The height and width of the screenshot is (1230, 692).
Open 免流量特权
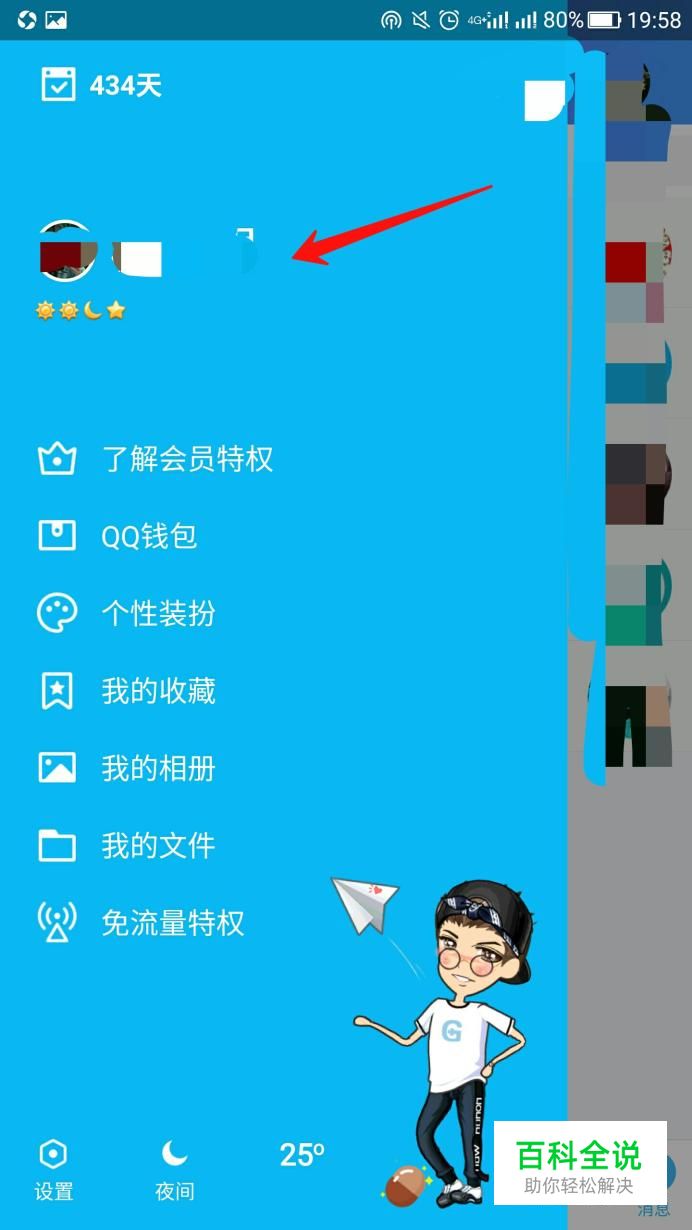tap(172, 923)
